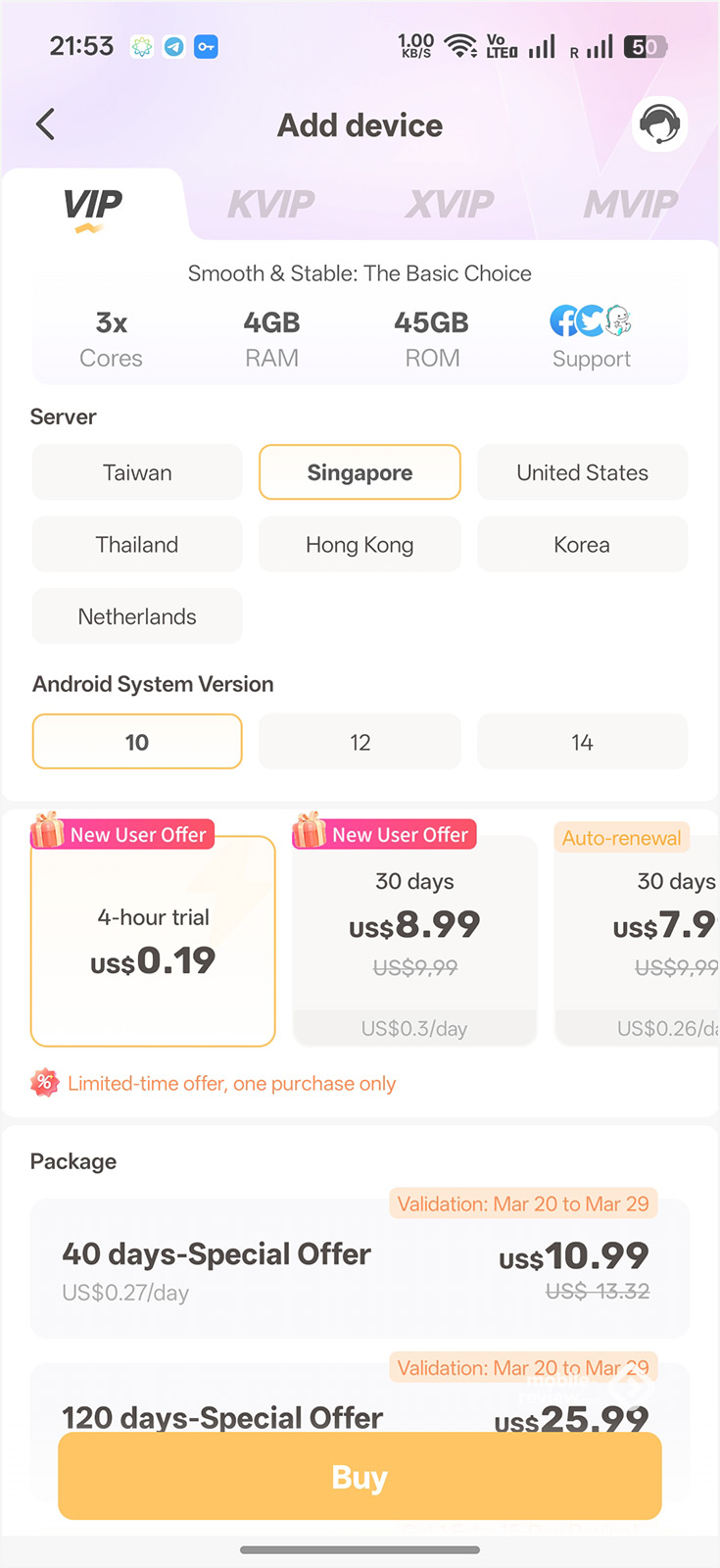This screenshot has height=1568, width=720.
Task: Pick the 40 days-Special Offer package
Action: pos(360,1269)
